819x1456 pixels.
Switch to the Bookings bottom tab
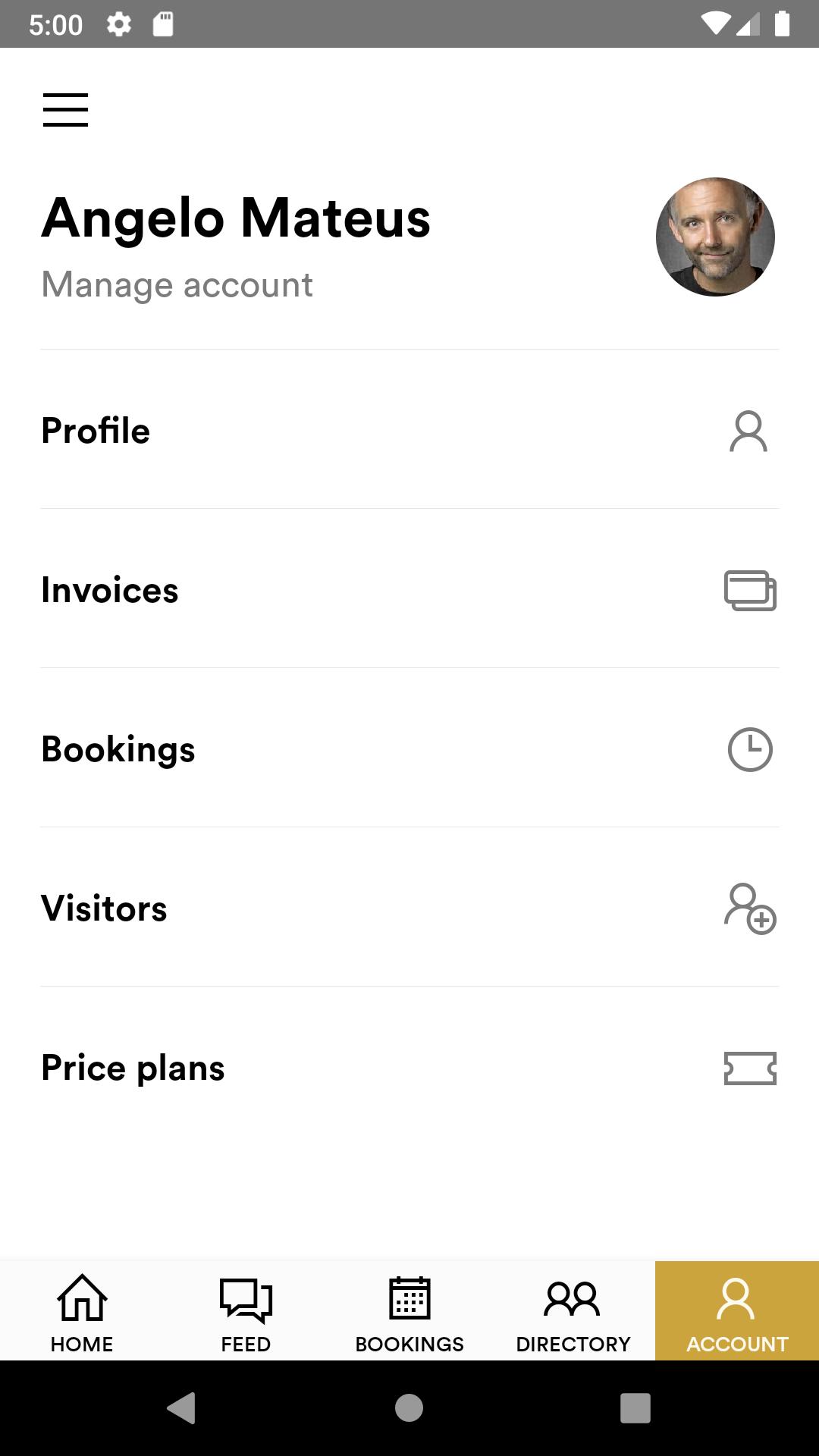pos(409,1311)
